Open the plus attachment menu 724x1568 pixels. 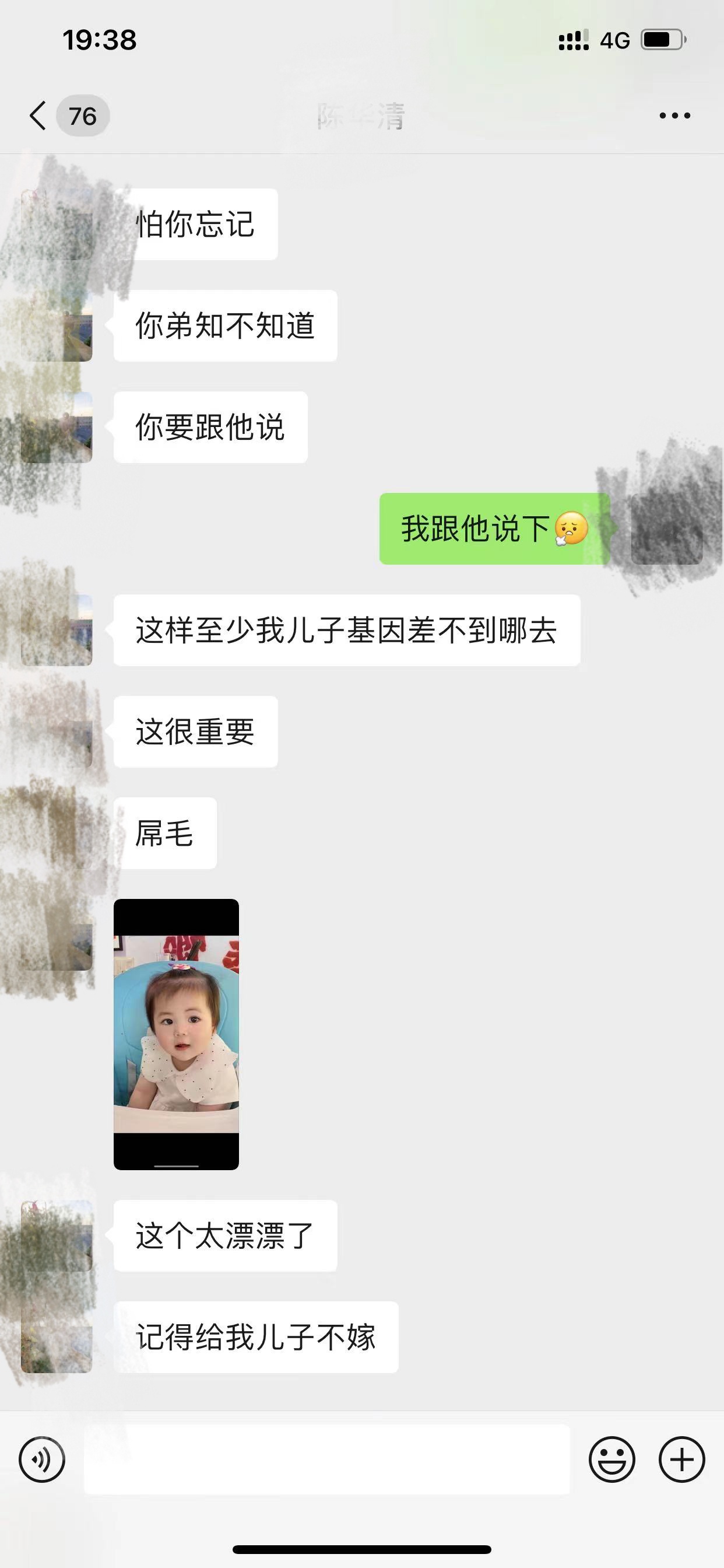click(681, 1459)
